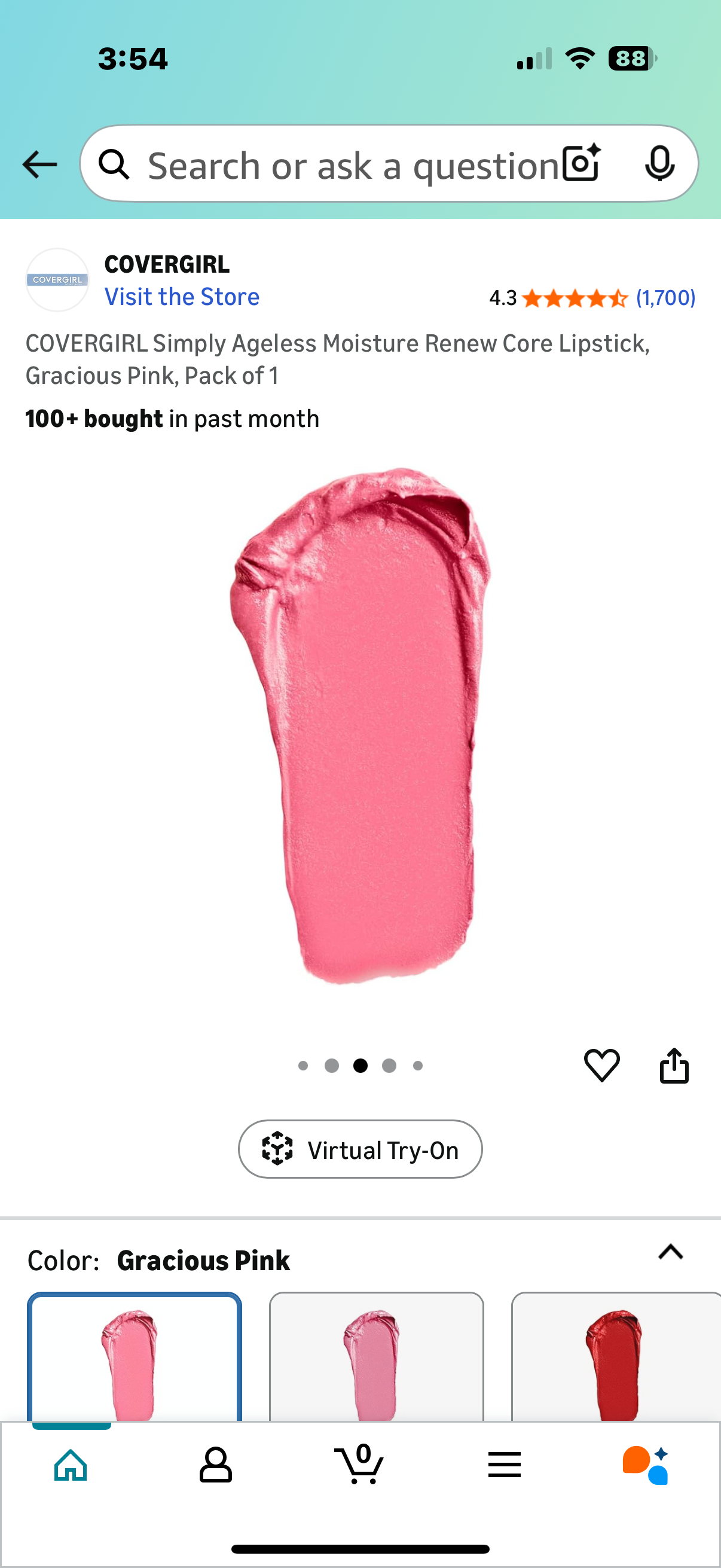Go back using the arrow icon
Screen dimensions: 721x1568
pos(39,164)
